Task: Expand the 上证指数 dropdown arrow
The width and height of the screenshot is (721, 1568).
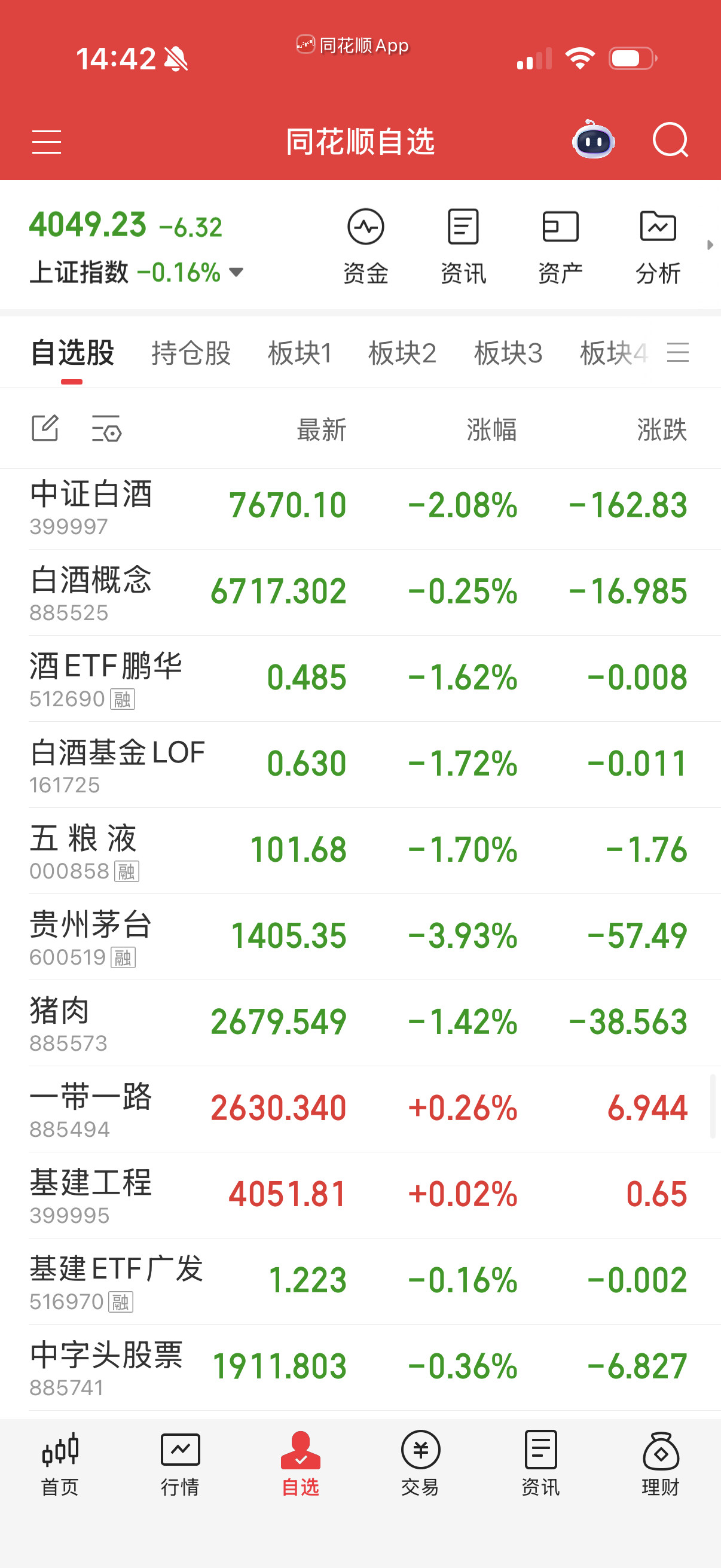Action: point(236,273)
